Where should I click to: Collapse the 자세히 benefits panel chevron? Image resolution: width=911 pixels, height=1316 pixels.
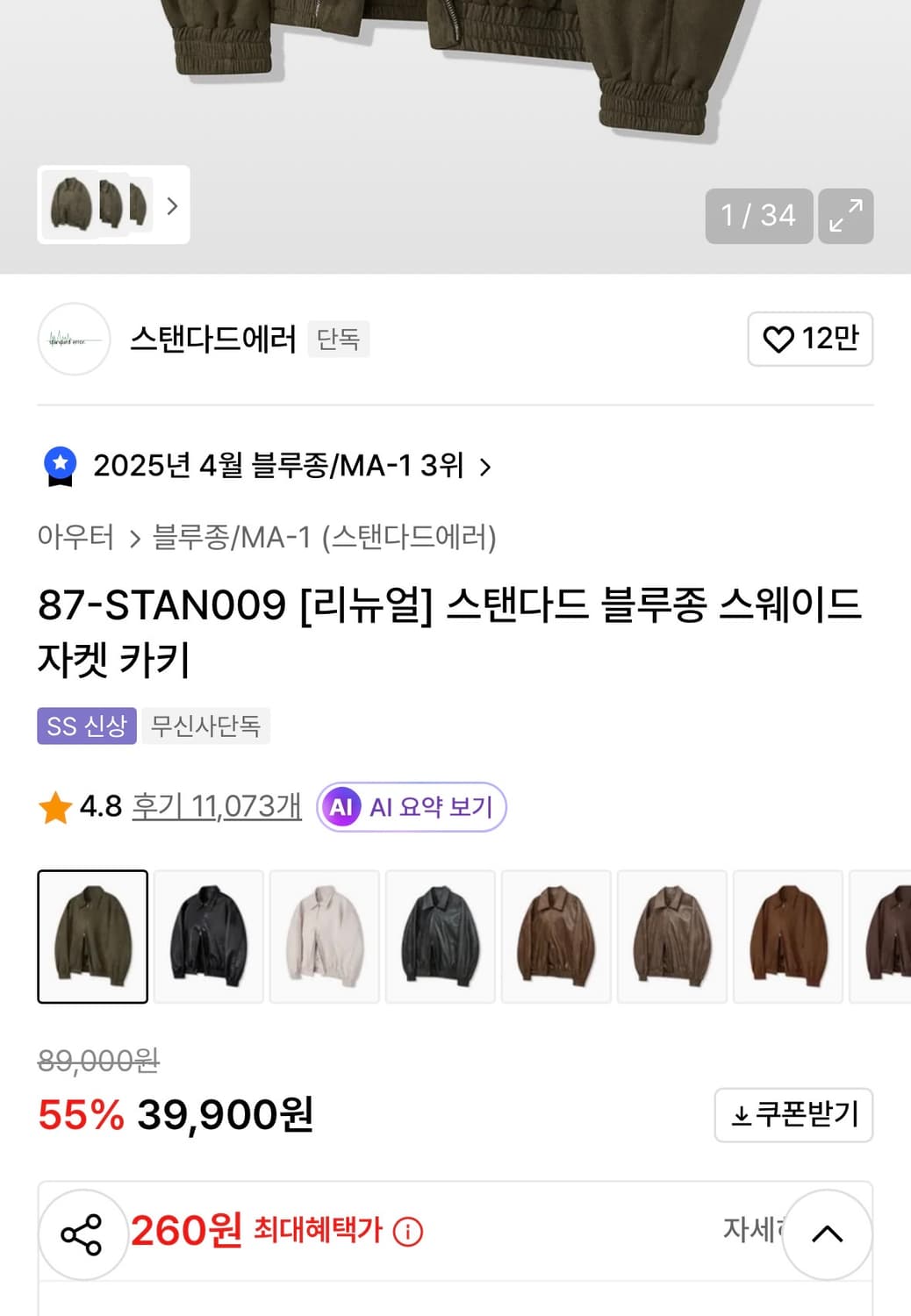(826, 1233)
